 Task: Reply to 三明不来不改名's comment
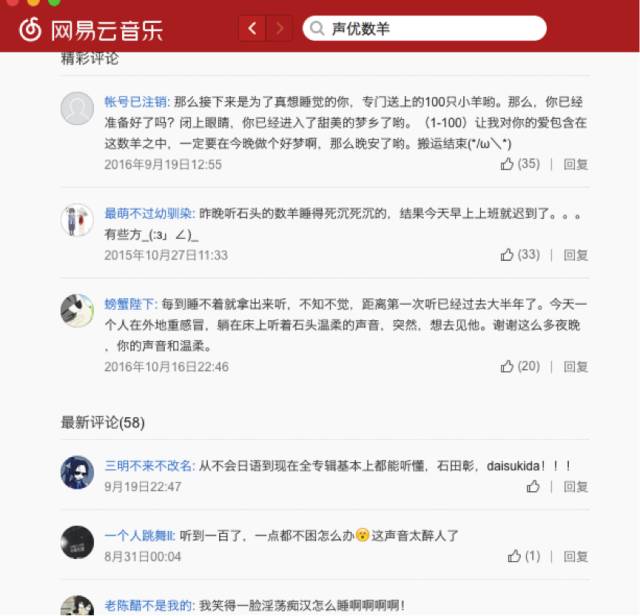tap(576, 487)
